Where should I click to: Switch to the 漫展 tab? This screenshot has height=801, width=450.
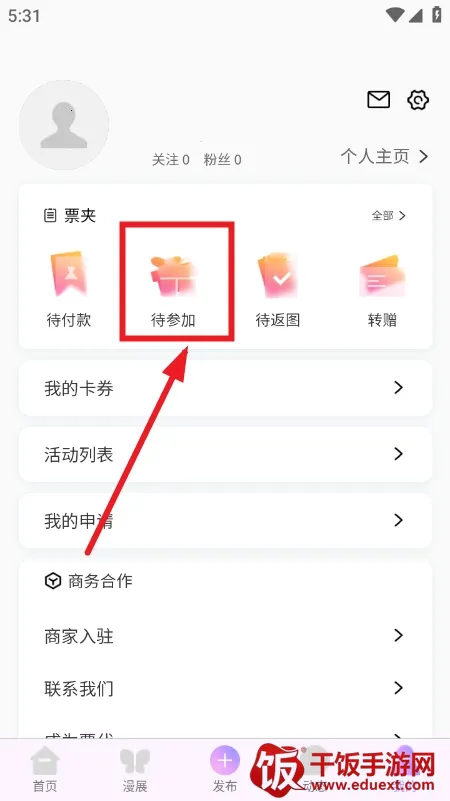tap(135, 771)
